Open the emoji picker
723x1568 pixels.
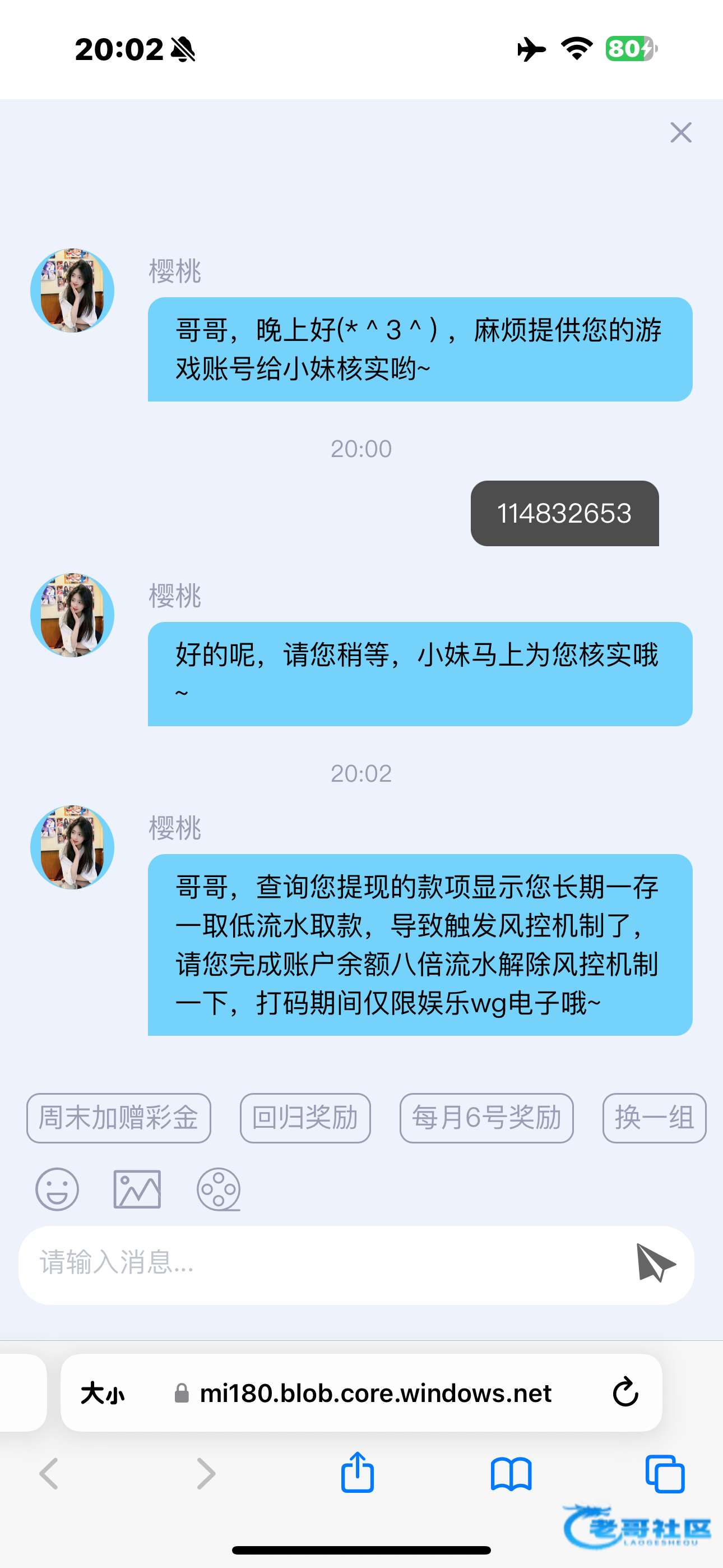pyautogui.click(x=57, y=1189)
